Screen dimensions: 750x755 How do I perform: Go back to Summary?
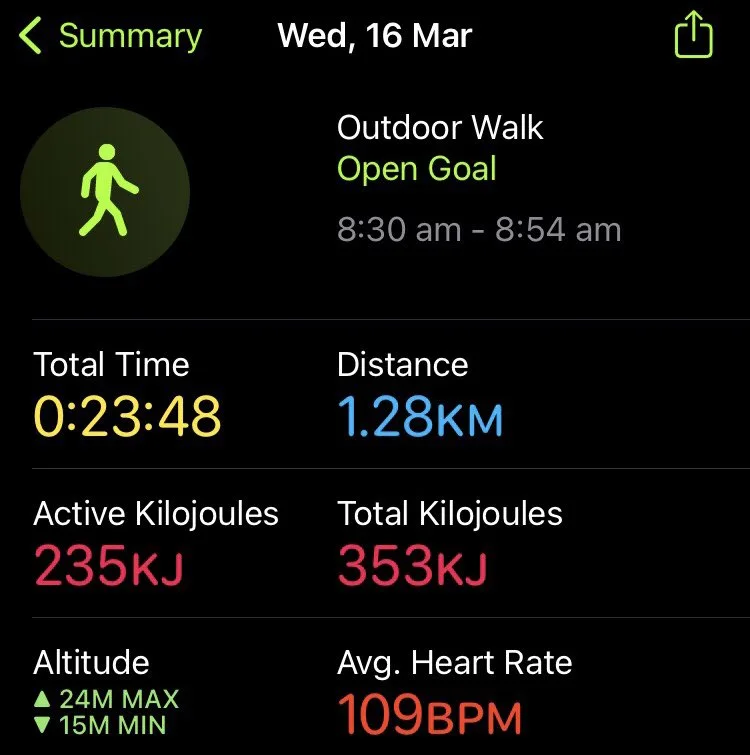110,37
